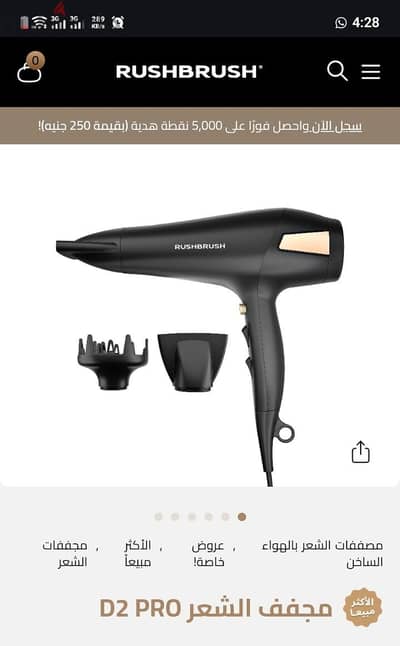Screen dimensions: 400x646
Task: Open the الأكثر مبيعاً category link
Action: click(x=138, y=553)
